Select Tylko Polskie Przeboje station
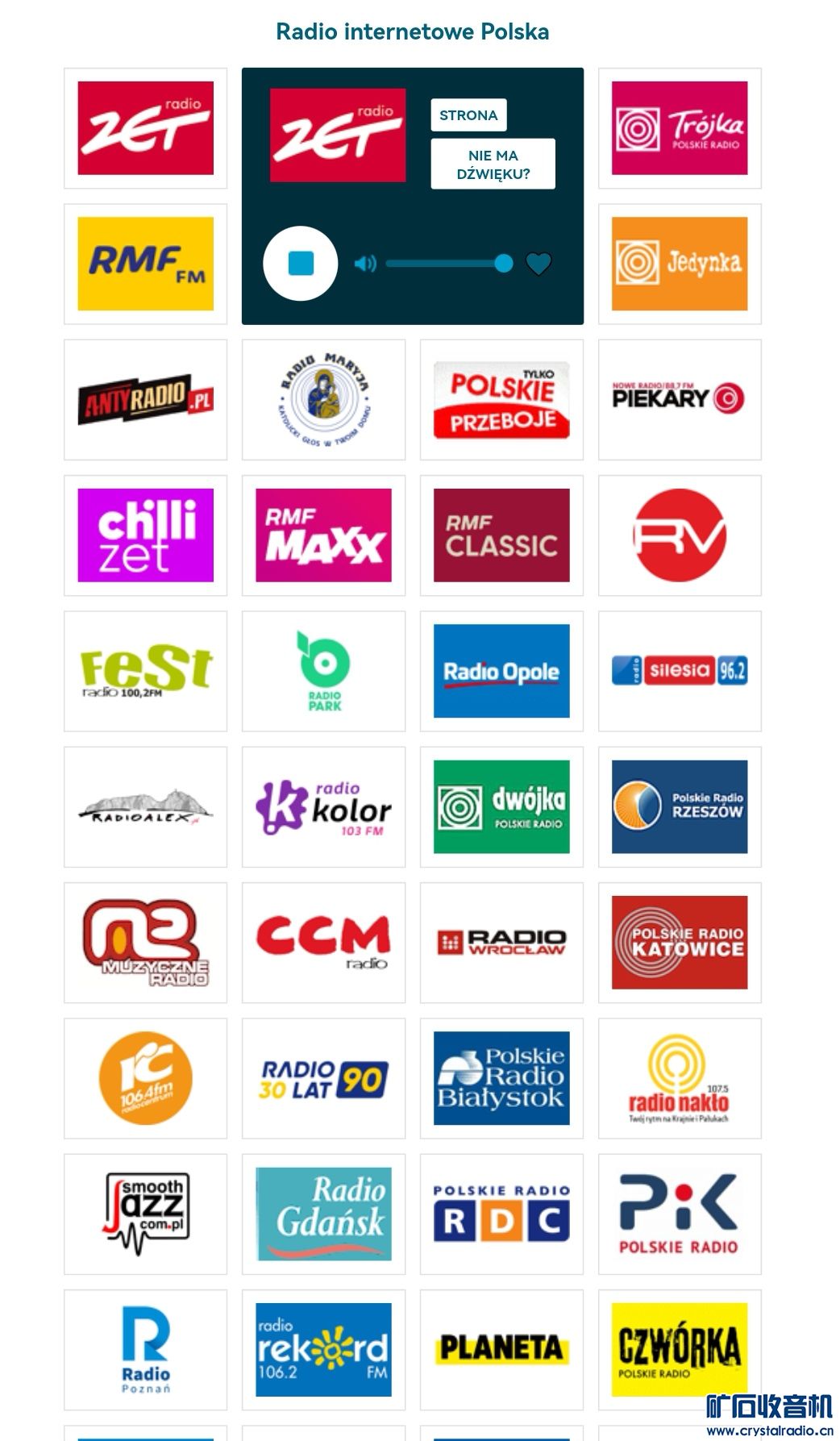The width and height of the screenshot is (840, 1441). tap(501, 399)
